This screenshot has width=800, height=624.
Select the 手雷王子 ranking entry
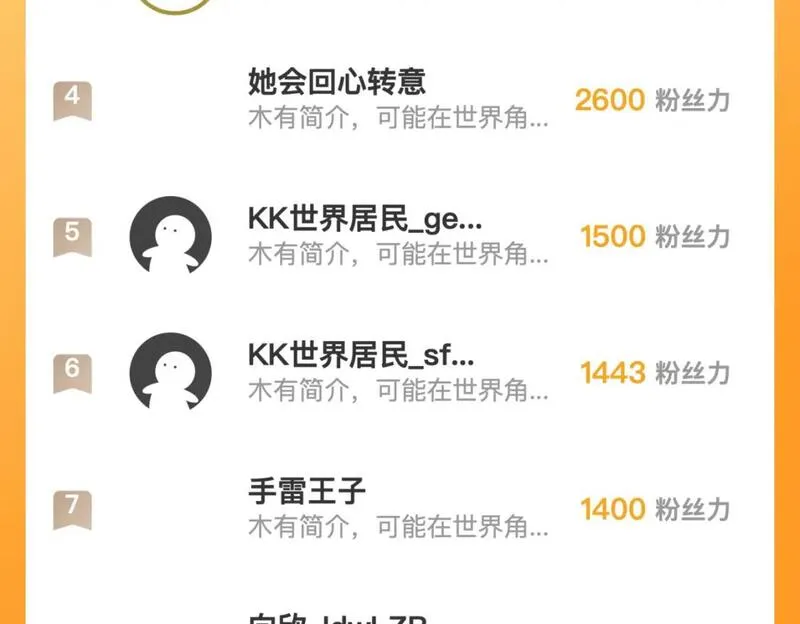tap(307, 492)
